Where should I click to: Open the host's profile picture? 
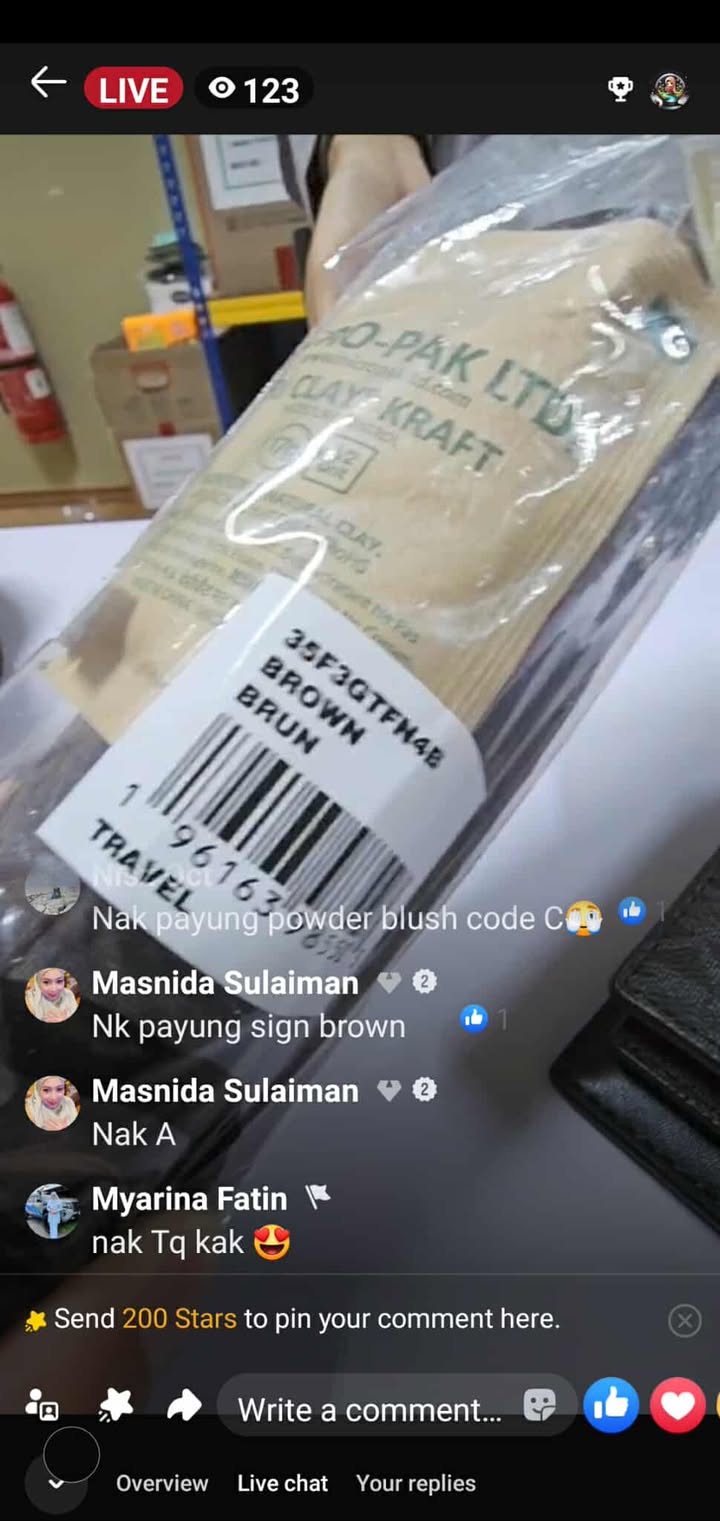[669, 90]
